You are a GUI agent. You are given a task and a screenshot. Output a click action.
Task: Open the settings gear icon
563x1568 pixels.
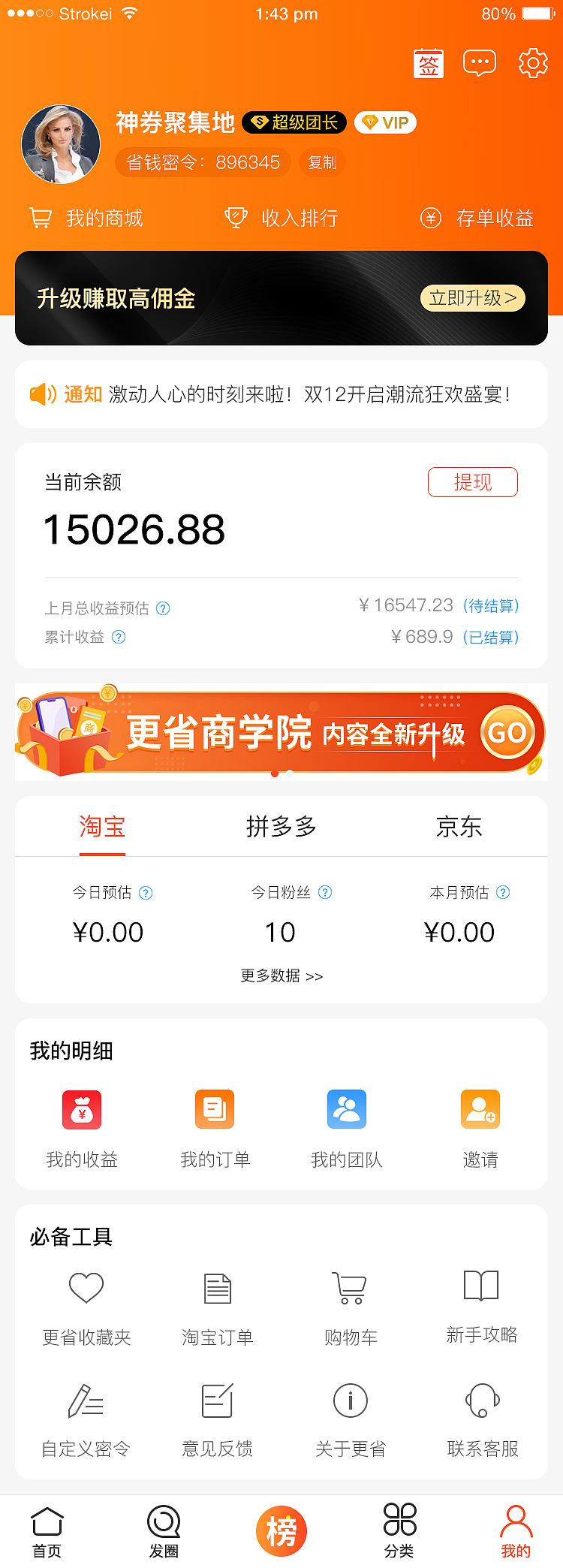pyautogui.click(x=533, y=62)
